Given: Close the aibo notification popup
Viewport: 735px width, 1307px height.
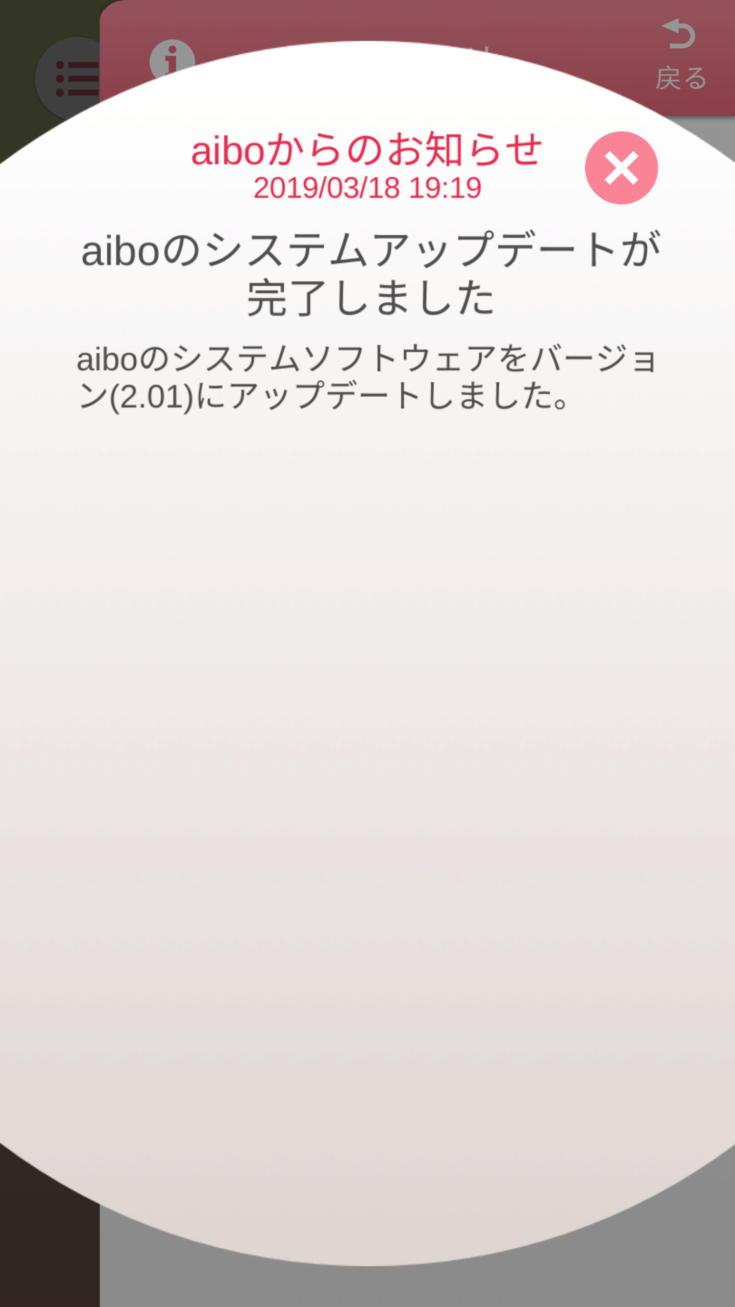Looking at the screenshot, I should pos(621,168).
